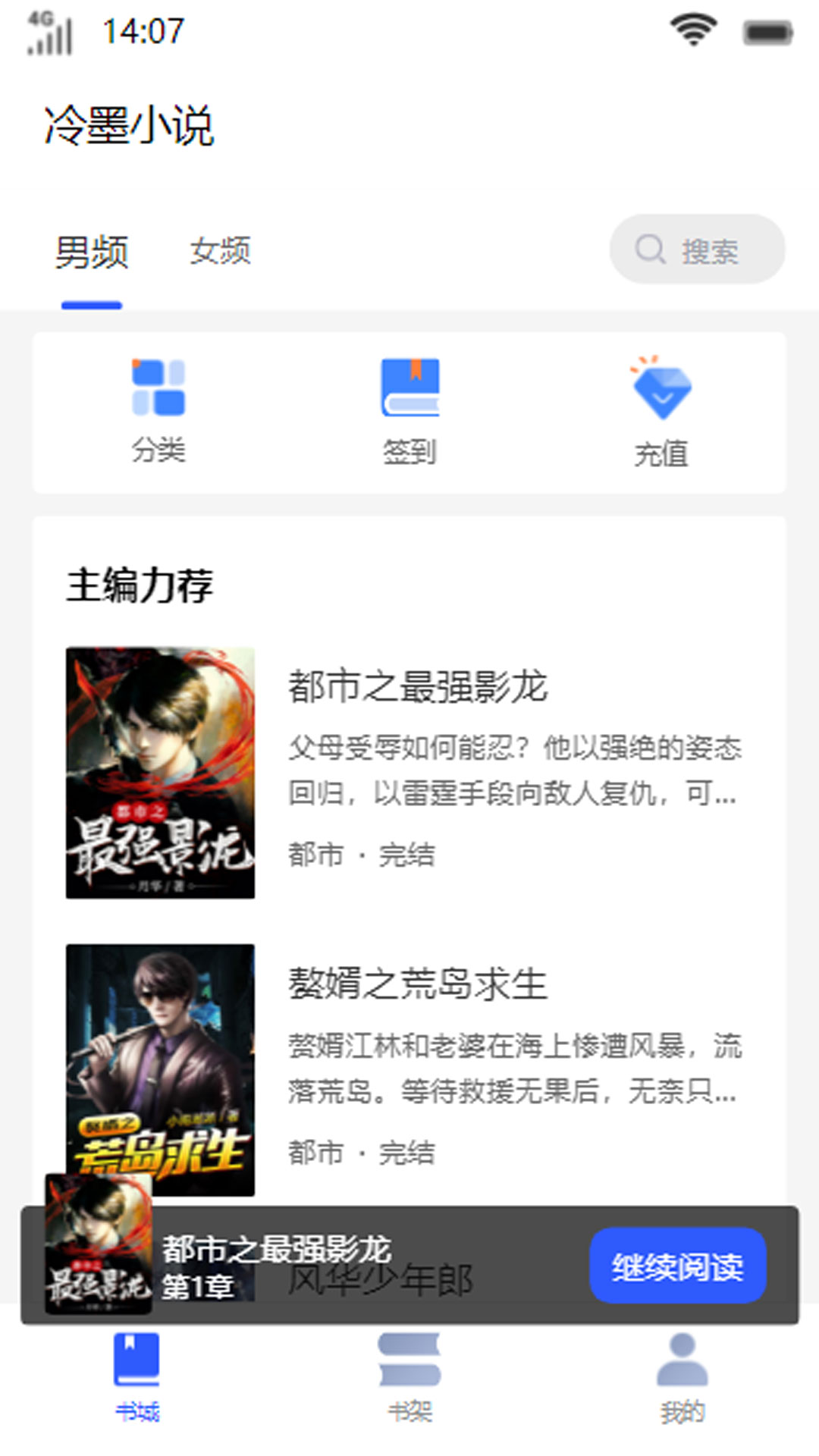Tap the 主编力荐 section heading
This screenshot has height=1456, width=819.
pyautogui.click(x=140, y=582)
